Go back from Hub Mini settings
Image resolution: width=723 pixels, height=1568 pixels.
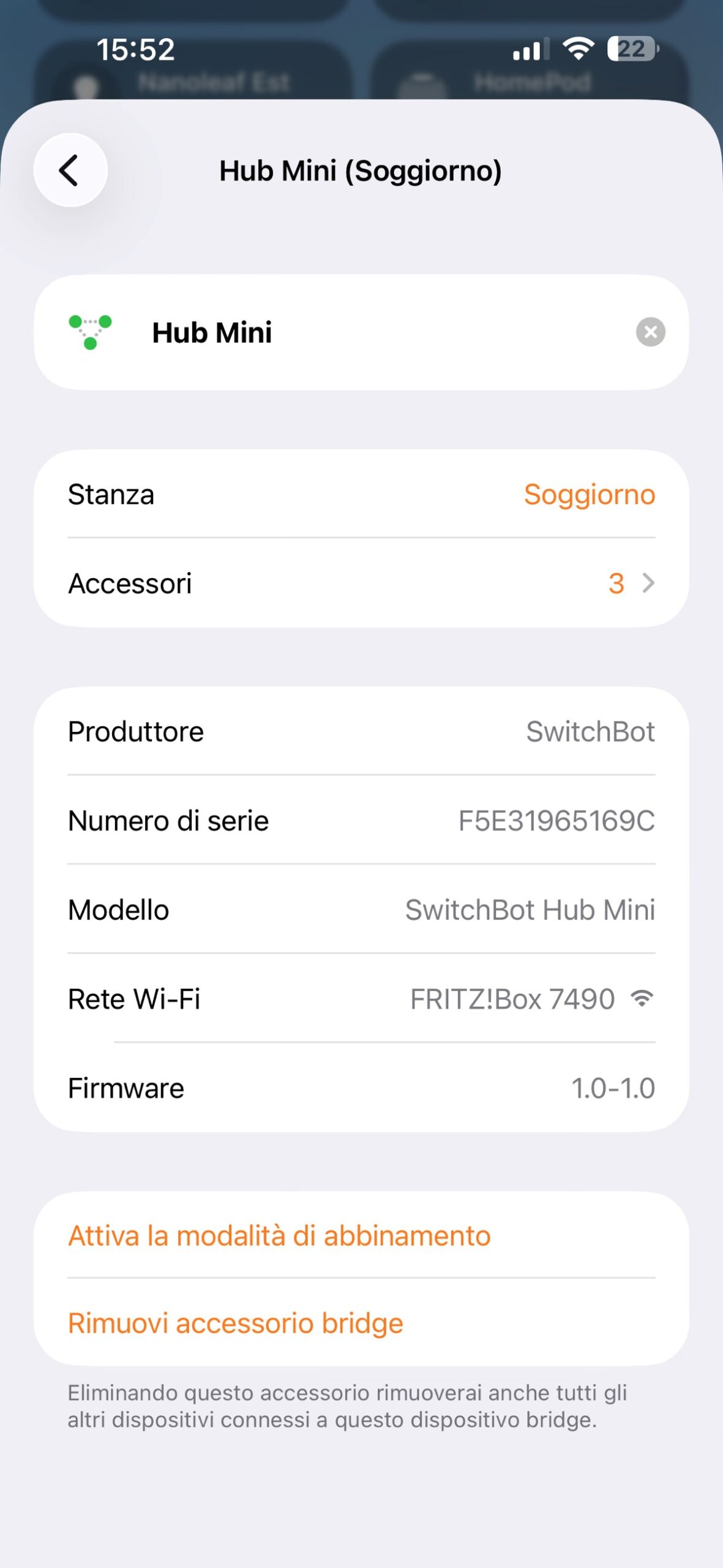point(70,170)
